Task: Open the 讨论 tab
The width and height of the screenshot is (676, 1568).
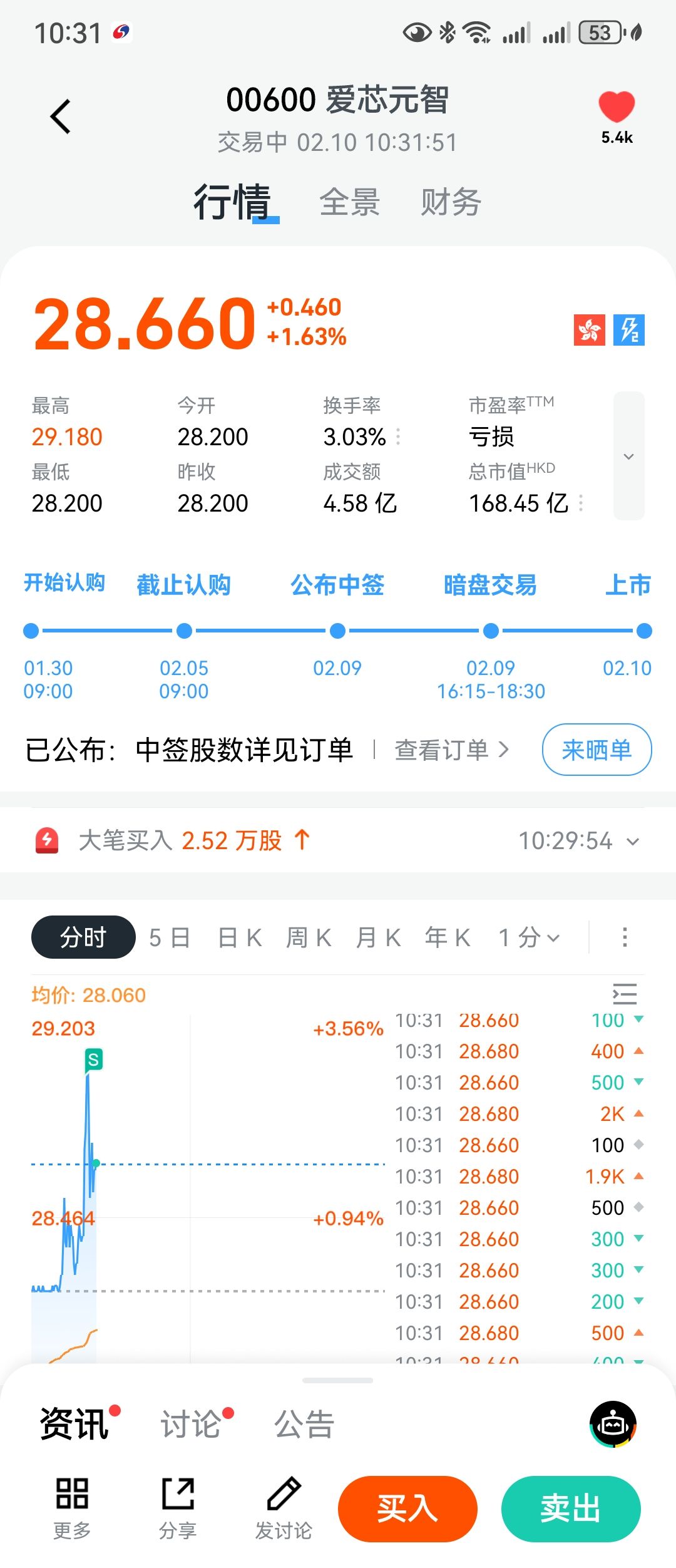Action: [x=192, y=1424]
